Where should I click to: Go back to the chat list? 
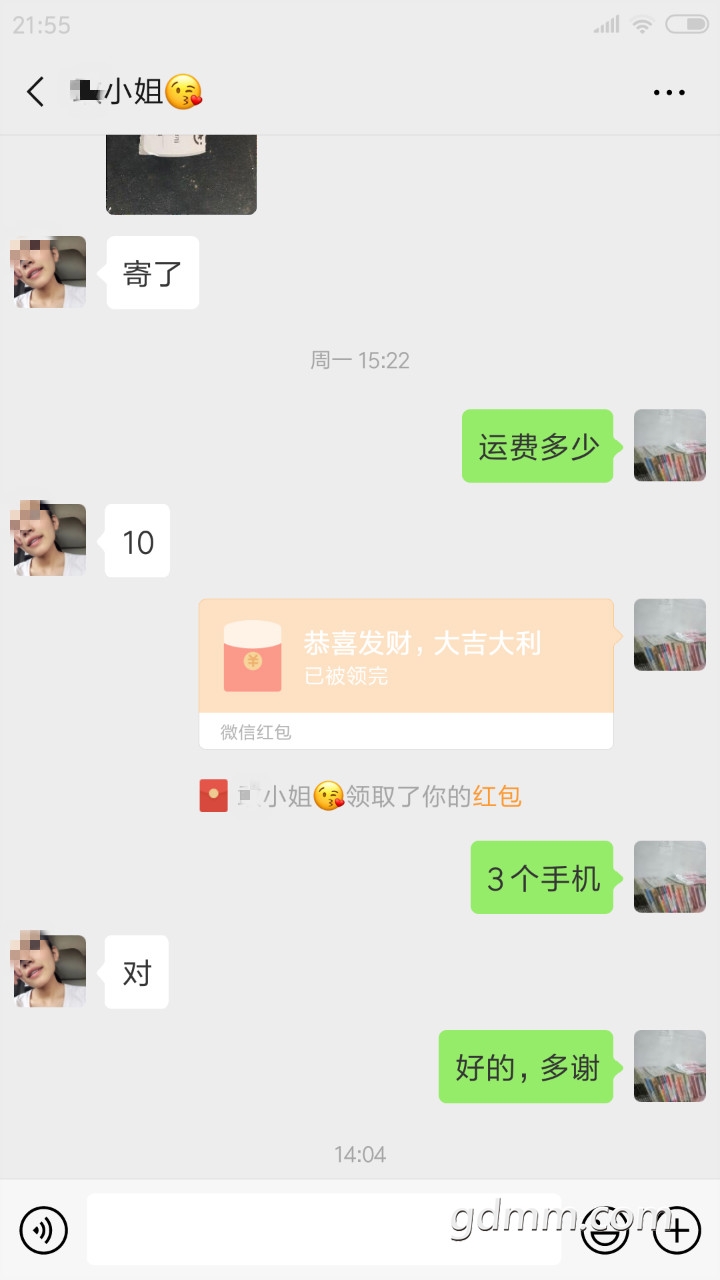pyautogui.click(x=36, y=92)
